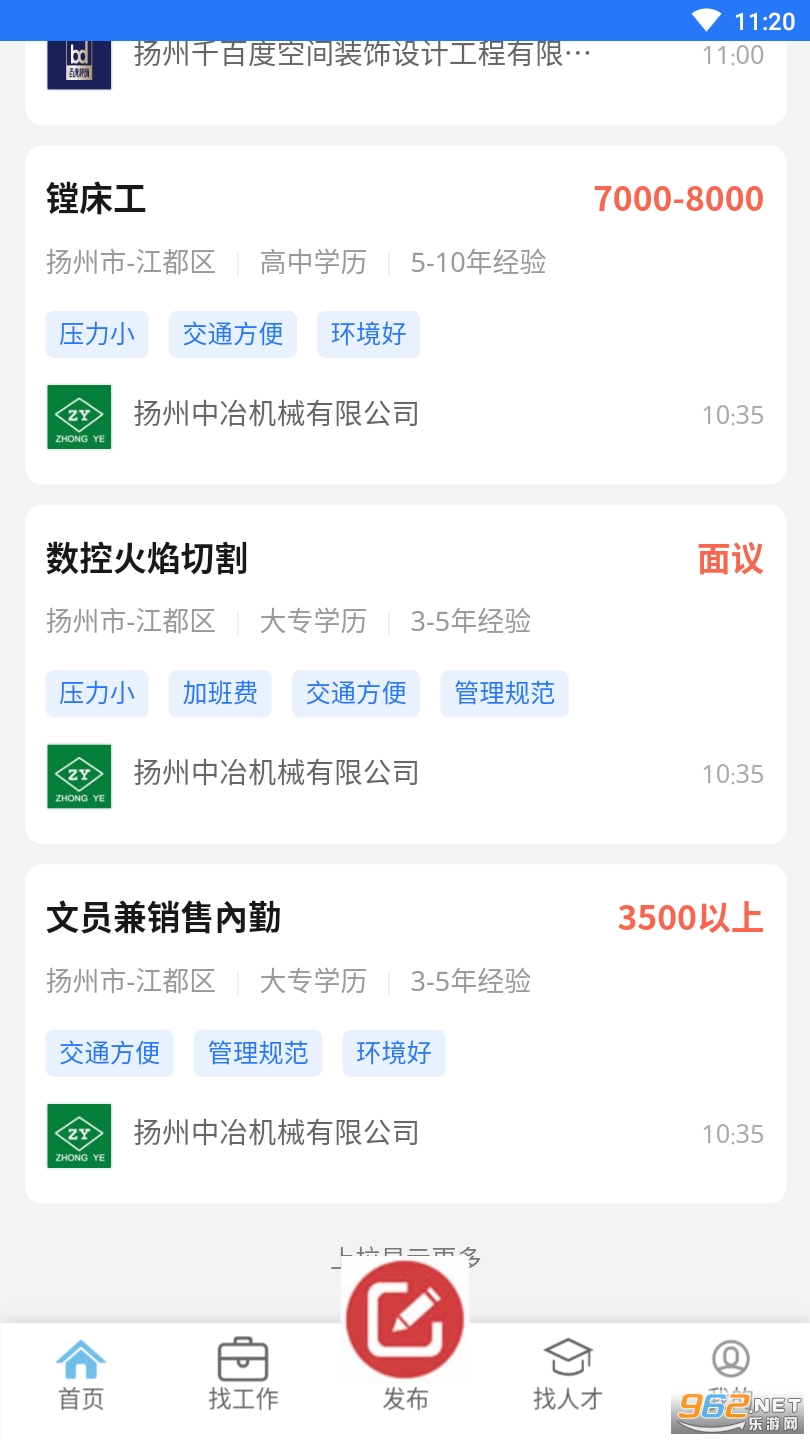810x1440 pixels.
Task: Go to the 找工作 tab
Action: pyautogui.click(x=243, y=1375)
